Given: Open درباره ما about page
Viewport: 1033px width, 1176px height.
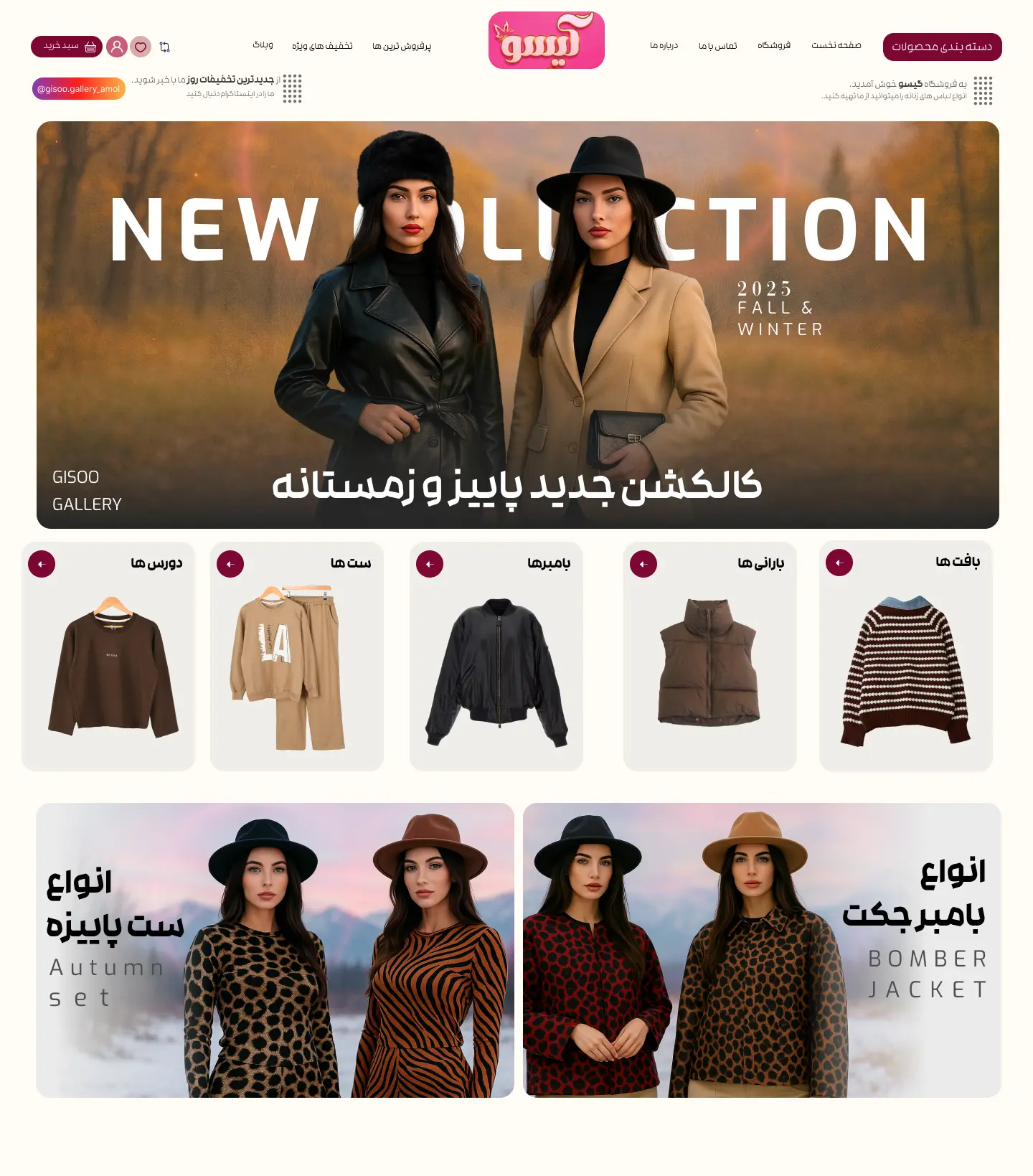Looking at the screenshot, I should (664, 46).
